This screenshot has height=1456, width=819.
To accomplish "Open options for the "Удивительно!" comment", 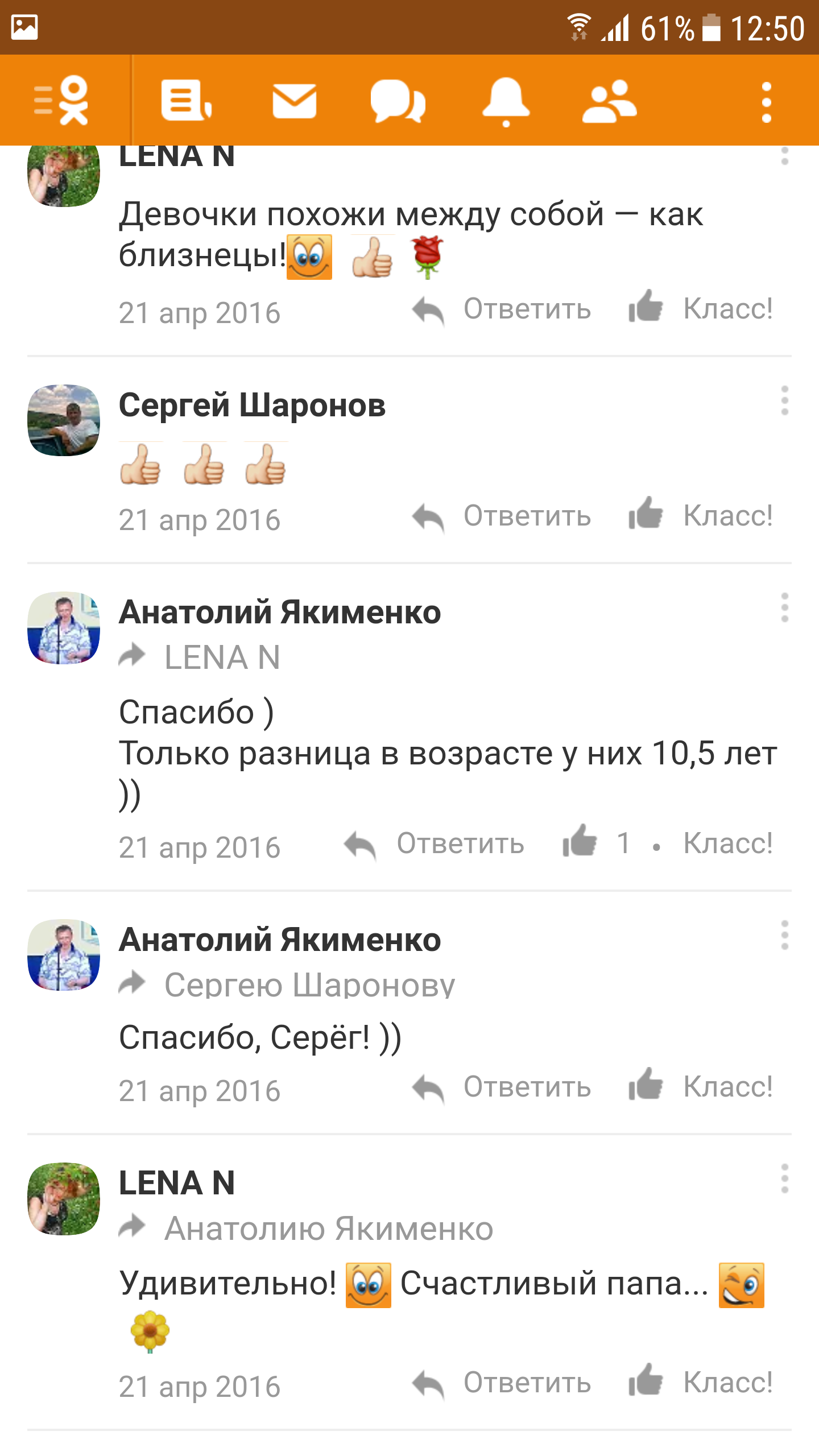I will [784, 1178].
